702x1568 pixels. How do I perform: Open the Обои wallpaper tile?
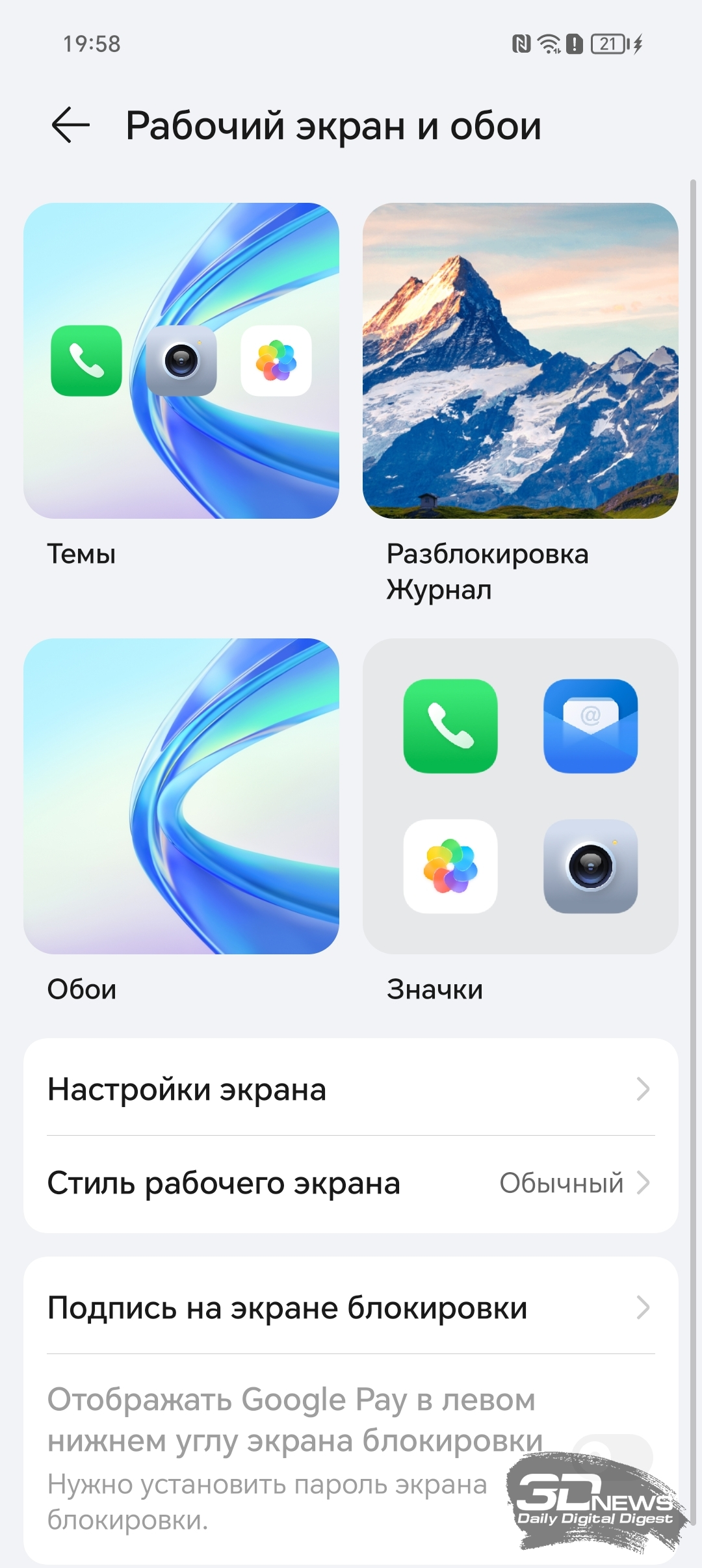point(181,796)
